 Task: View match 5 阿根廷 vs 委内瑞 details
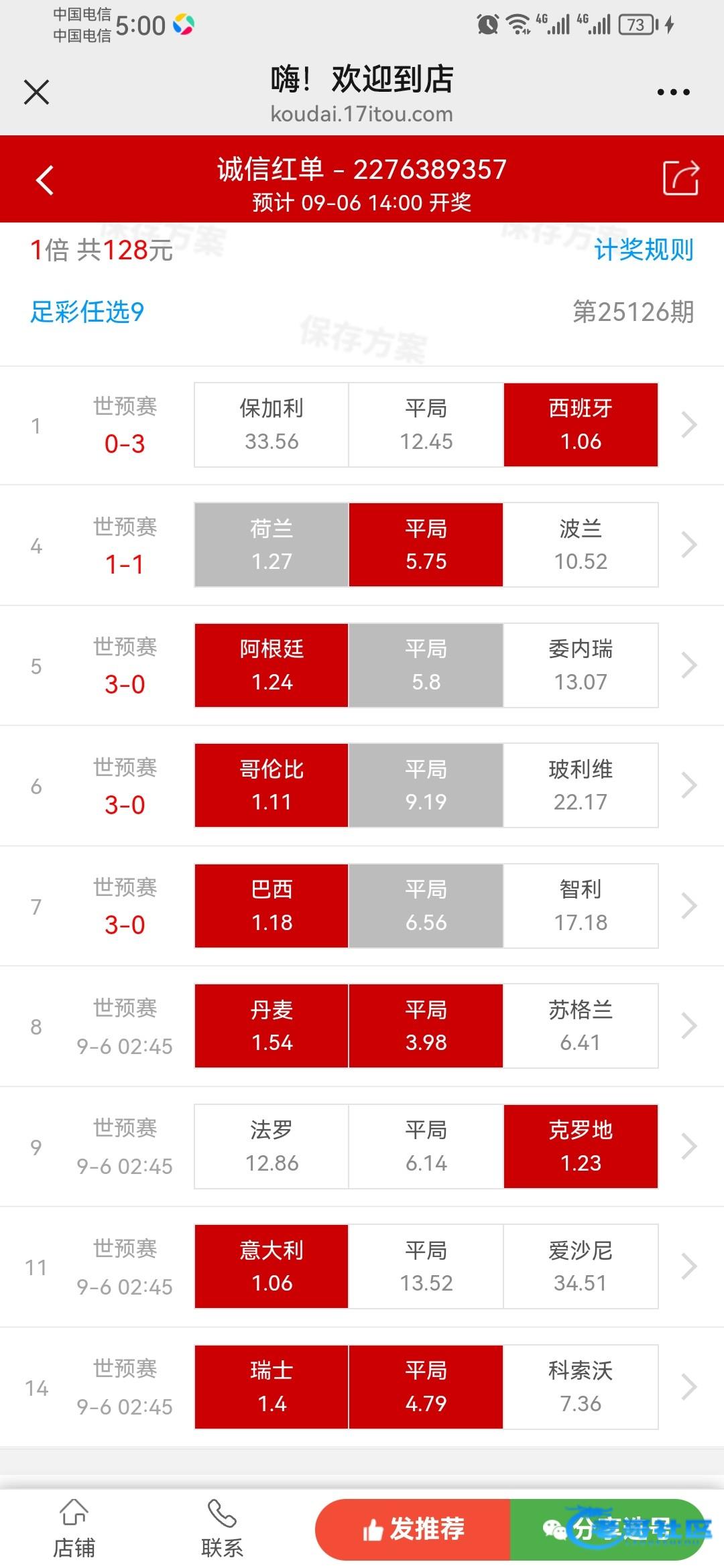click(x=689, y=665)
